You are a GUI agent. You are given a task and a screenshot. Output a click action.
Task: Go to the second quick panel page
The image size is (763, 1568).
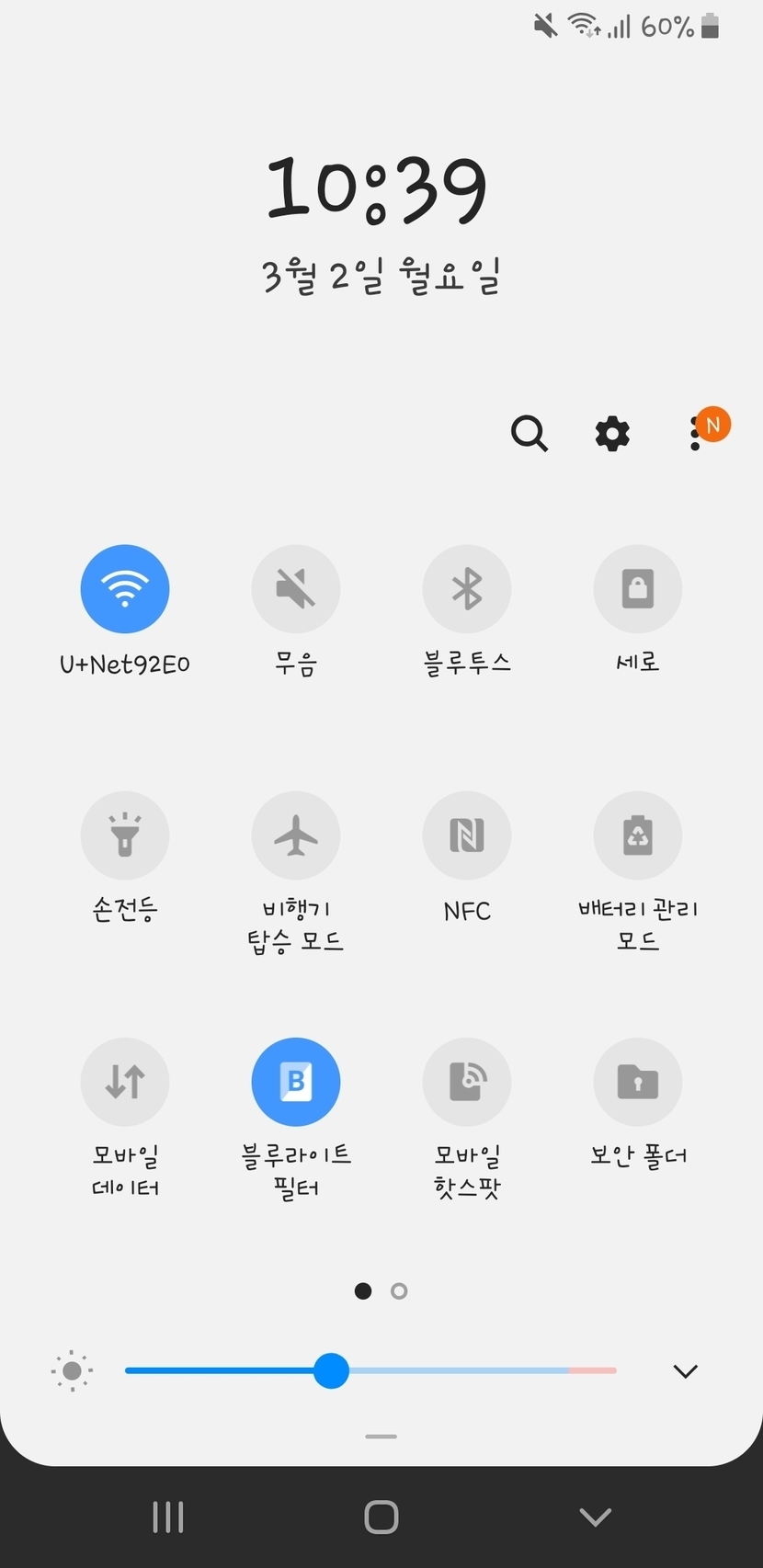(x=399, y=1291)
